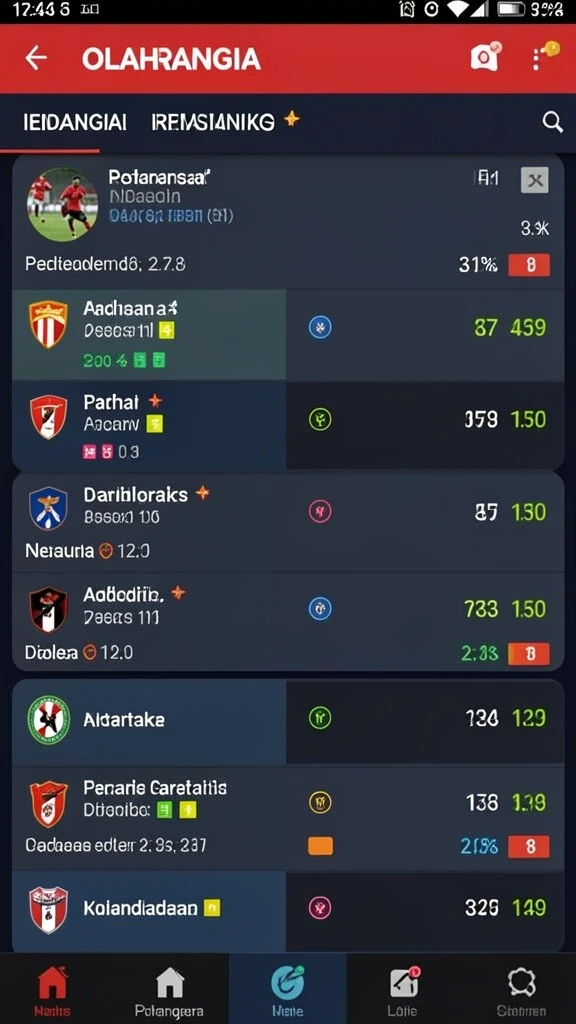Select the 1.50 odds in the Aadodrib row
Screen dimensions: 576x1024
(x=529, y=609)
